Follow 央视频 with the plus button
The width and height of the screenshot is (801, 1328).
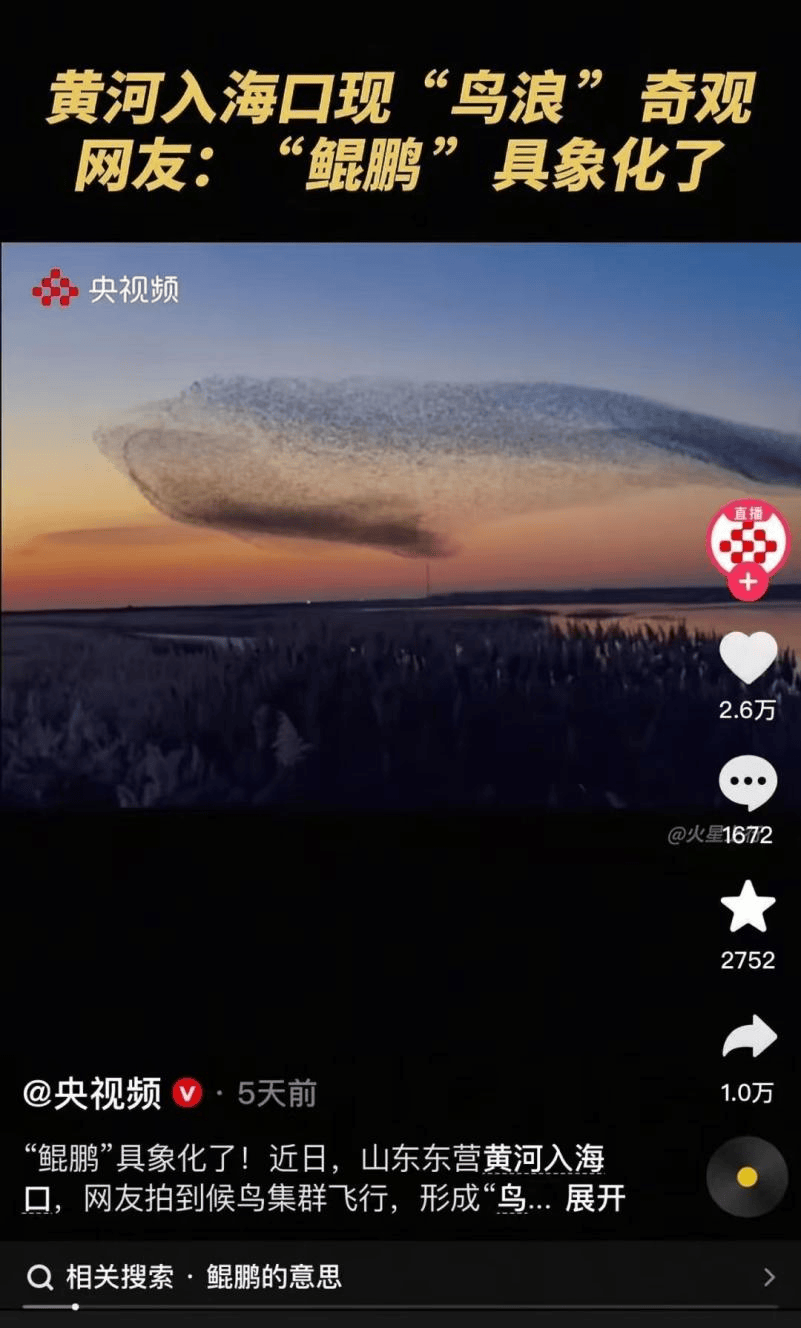(x=748, y=582)
